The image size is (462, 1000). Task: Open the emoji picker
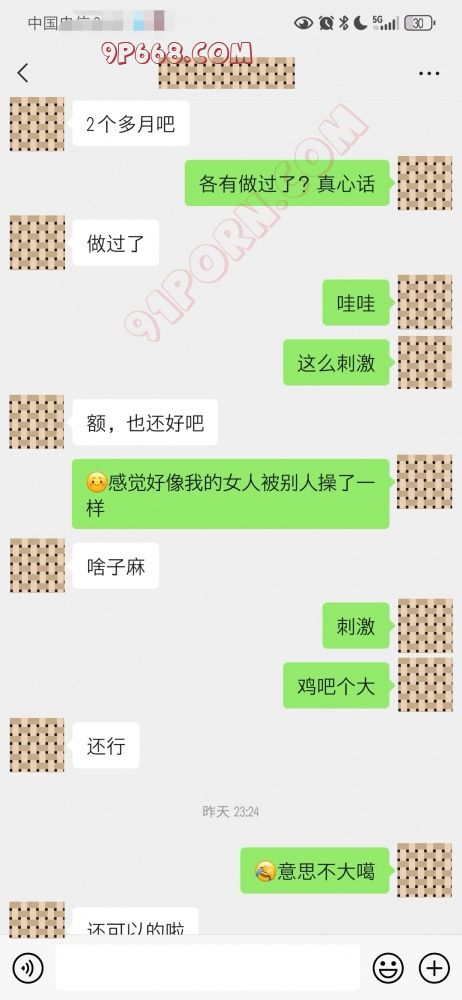point(388,968)
